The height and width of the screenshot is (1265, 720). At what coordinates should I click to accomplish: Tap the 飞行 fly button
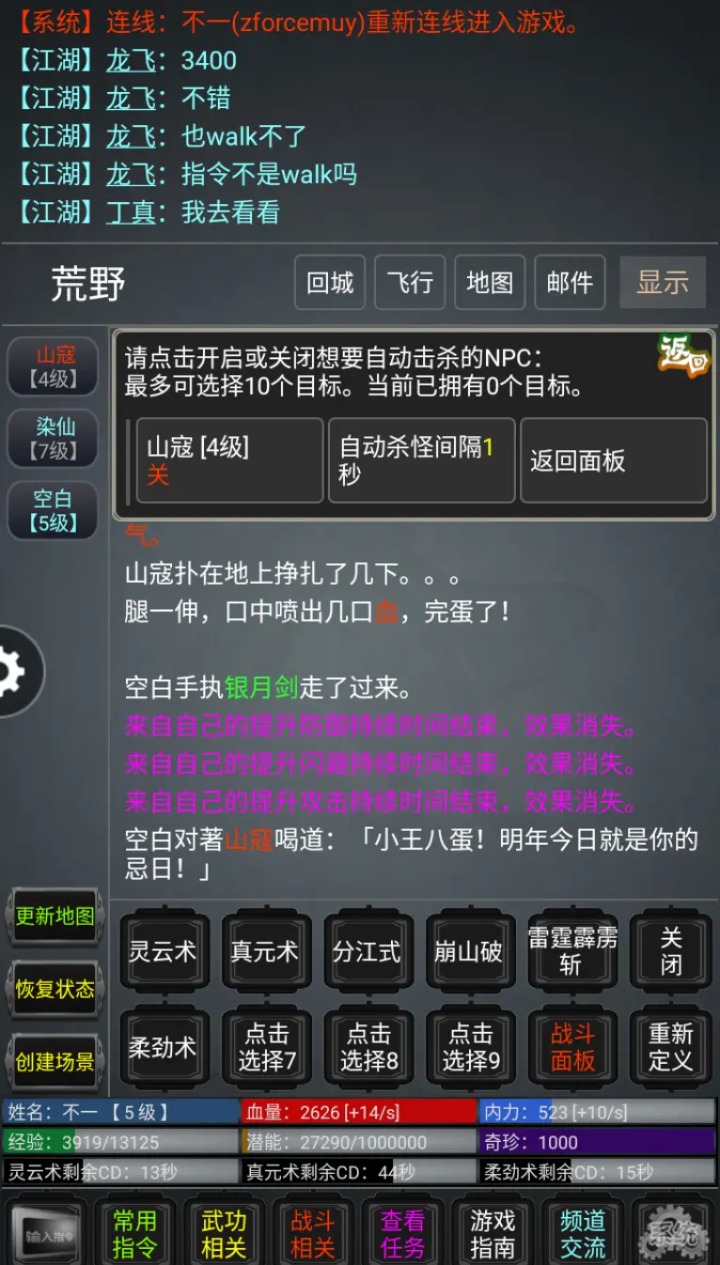[x=410, y=283]
